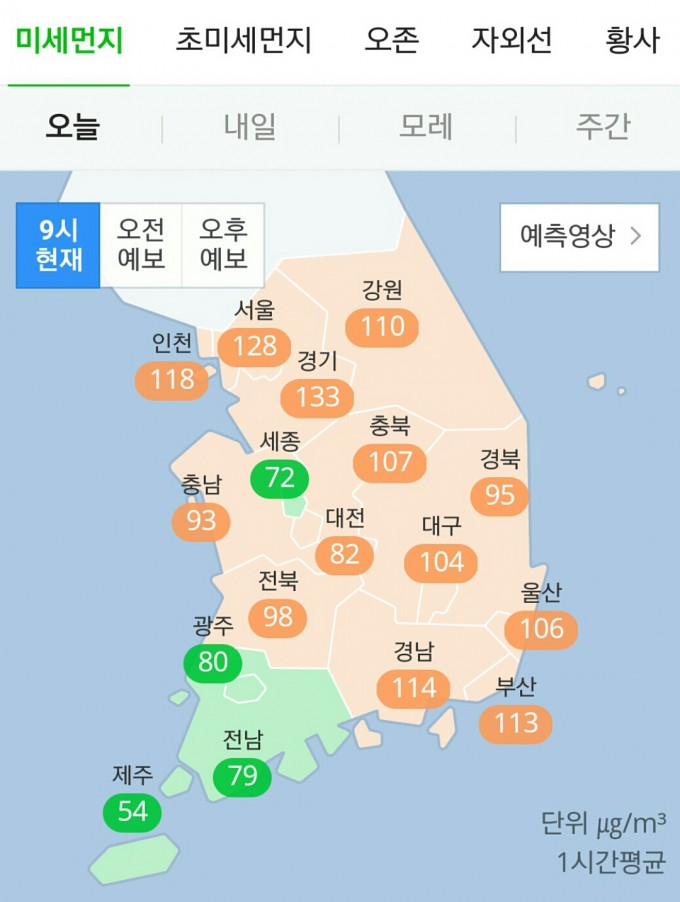This screenshot has height=902, width=680.
Task: Show 오늘 dust forecast
Action: tap(73, 128)
